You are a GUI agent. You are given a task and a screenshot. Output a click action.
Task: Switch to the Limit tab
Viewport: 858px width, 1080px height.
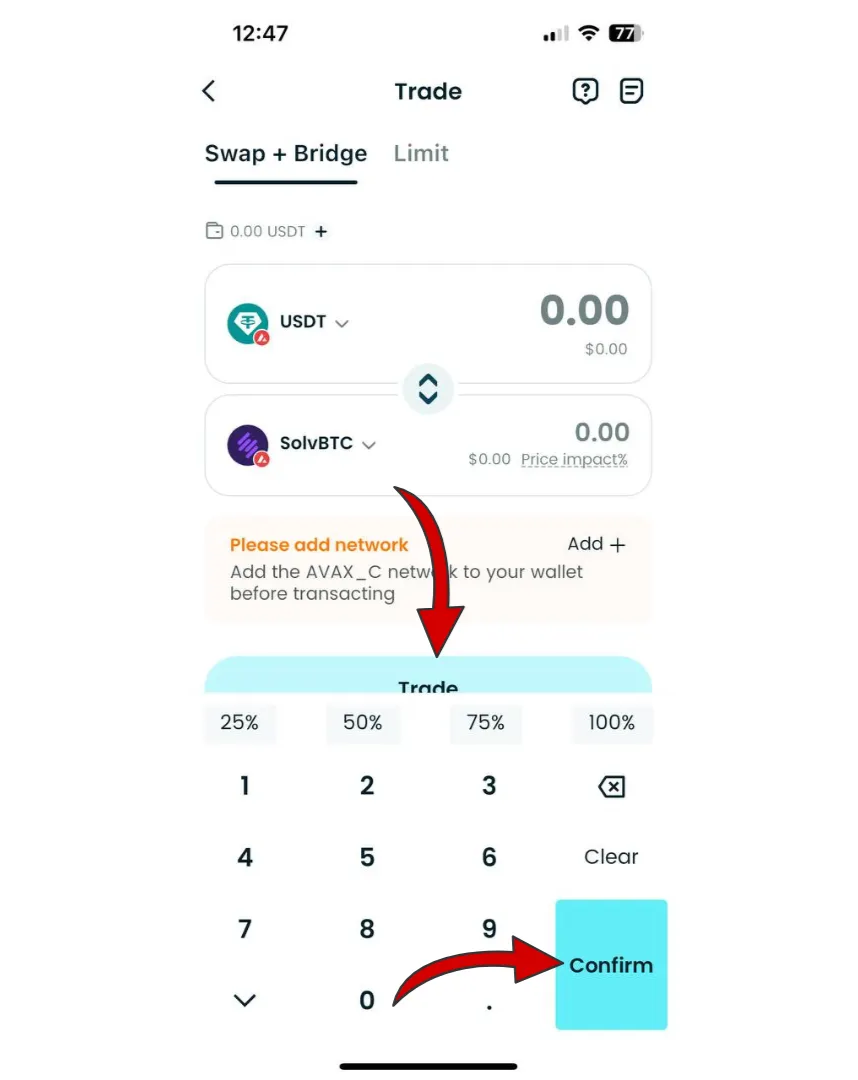421,153
